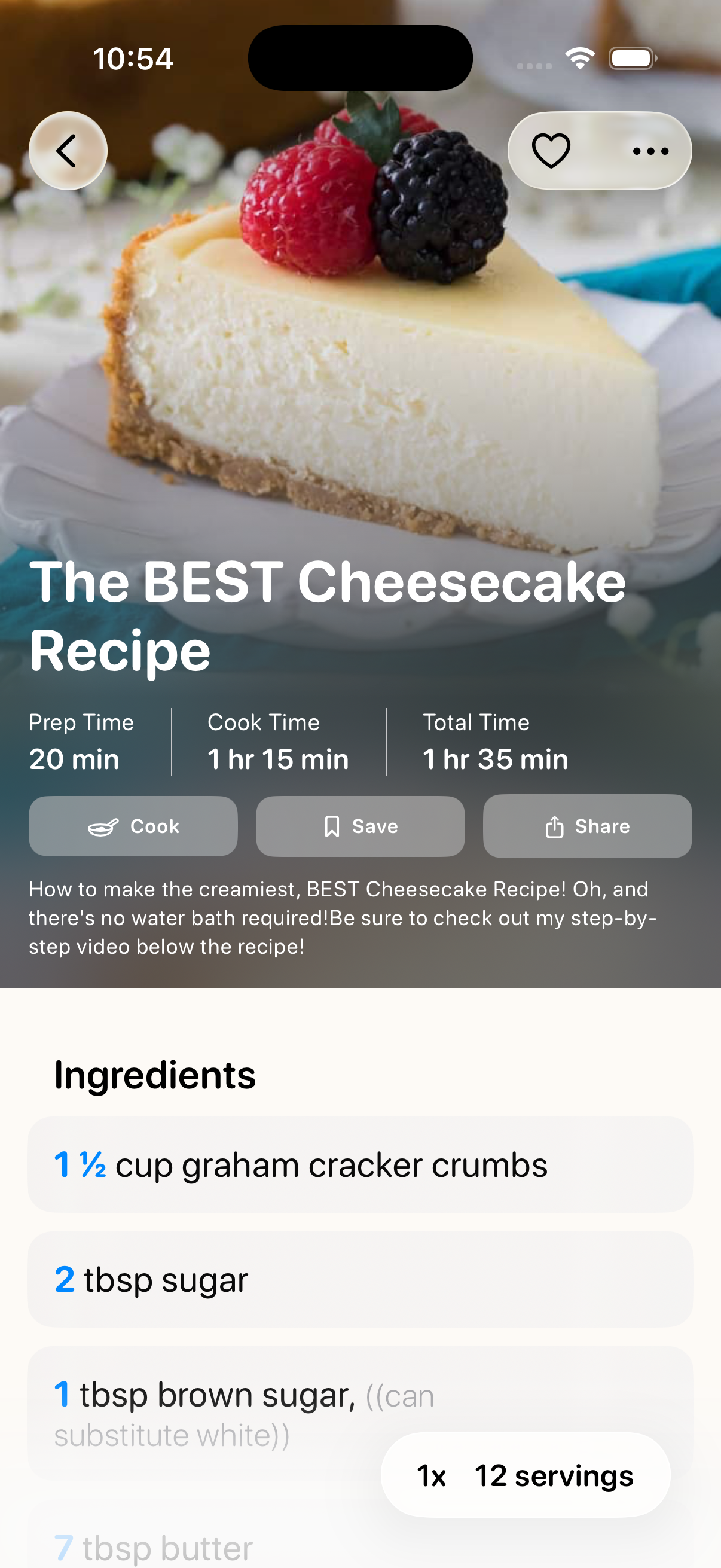
Task: Tap the cheesecake hero image
Action: pos(360,365)
